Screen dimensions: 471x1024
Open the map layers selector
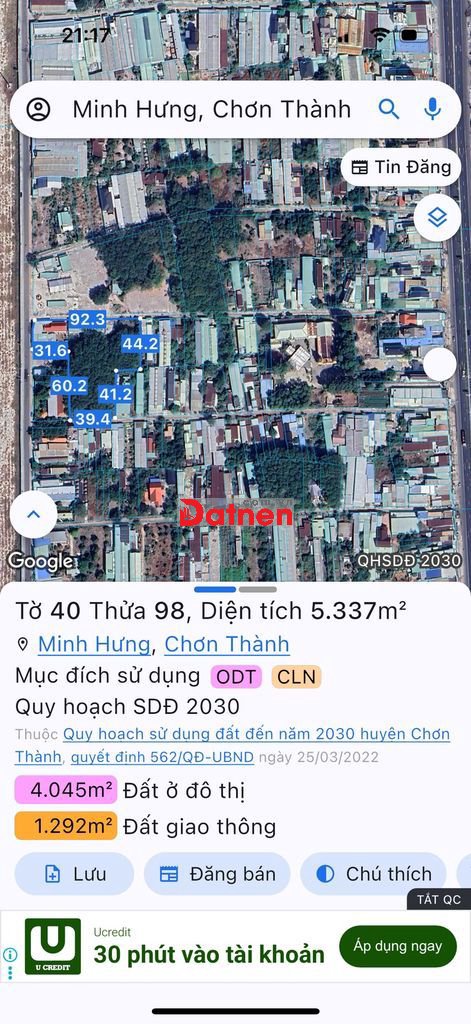point(437,217)
